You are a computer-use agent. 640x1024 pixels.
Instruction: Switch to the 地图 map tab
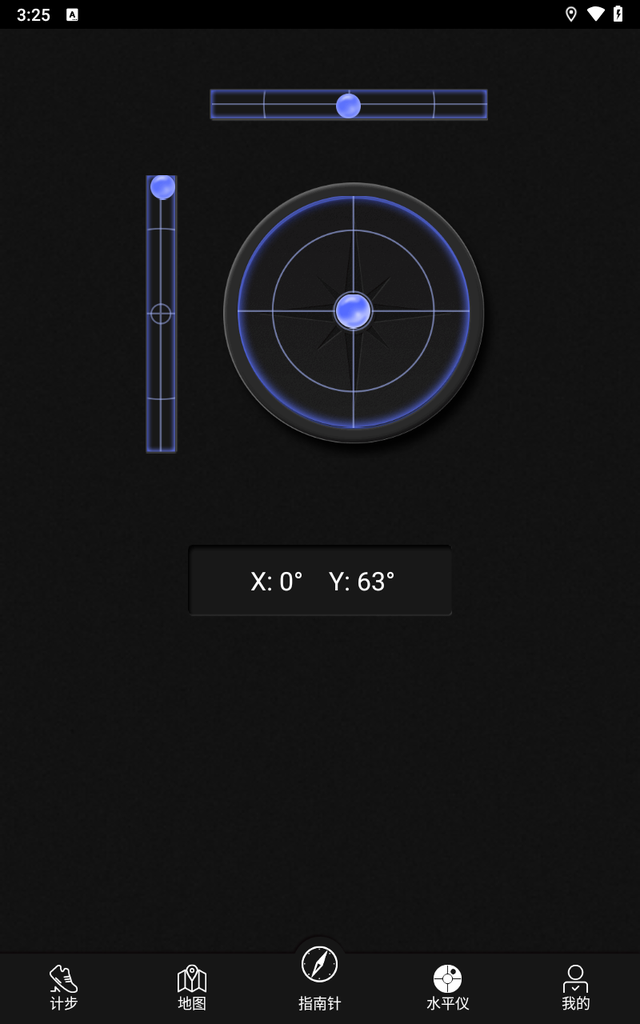(192, 987)
